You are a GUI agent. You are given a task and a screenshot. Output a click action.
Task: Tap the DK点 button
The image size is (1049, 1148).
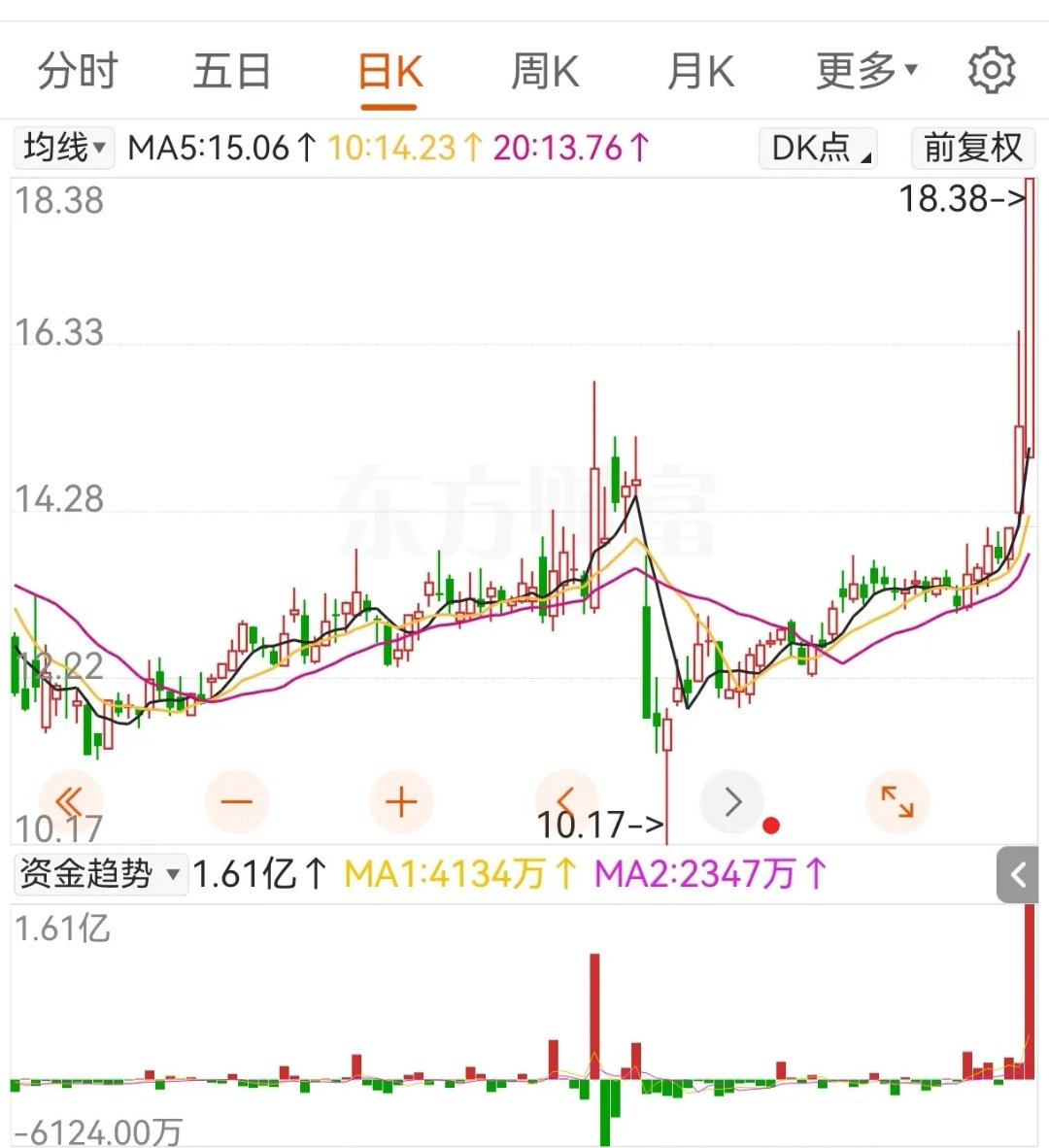click(818, 148)
